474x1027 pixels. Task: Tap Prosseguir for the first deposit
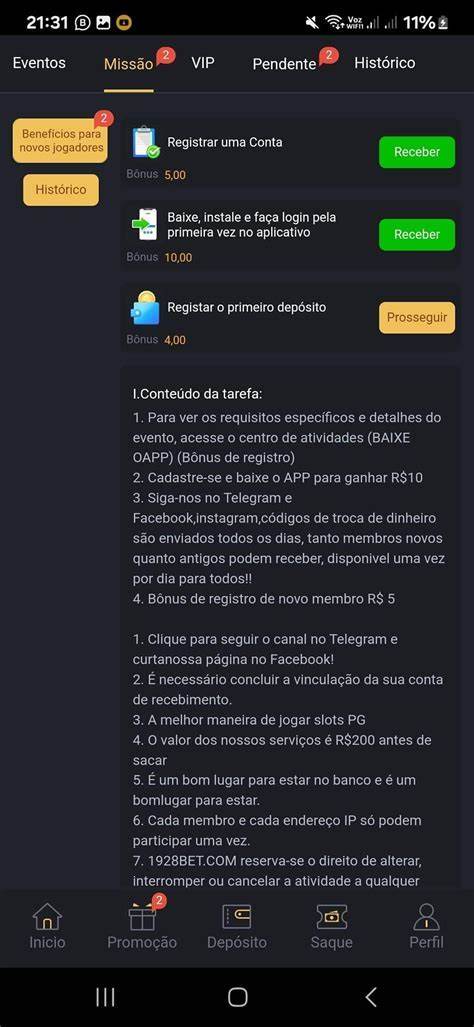[x=417, y=318]
